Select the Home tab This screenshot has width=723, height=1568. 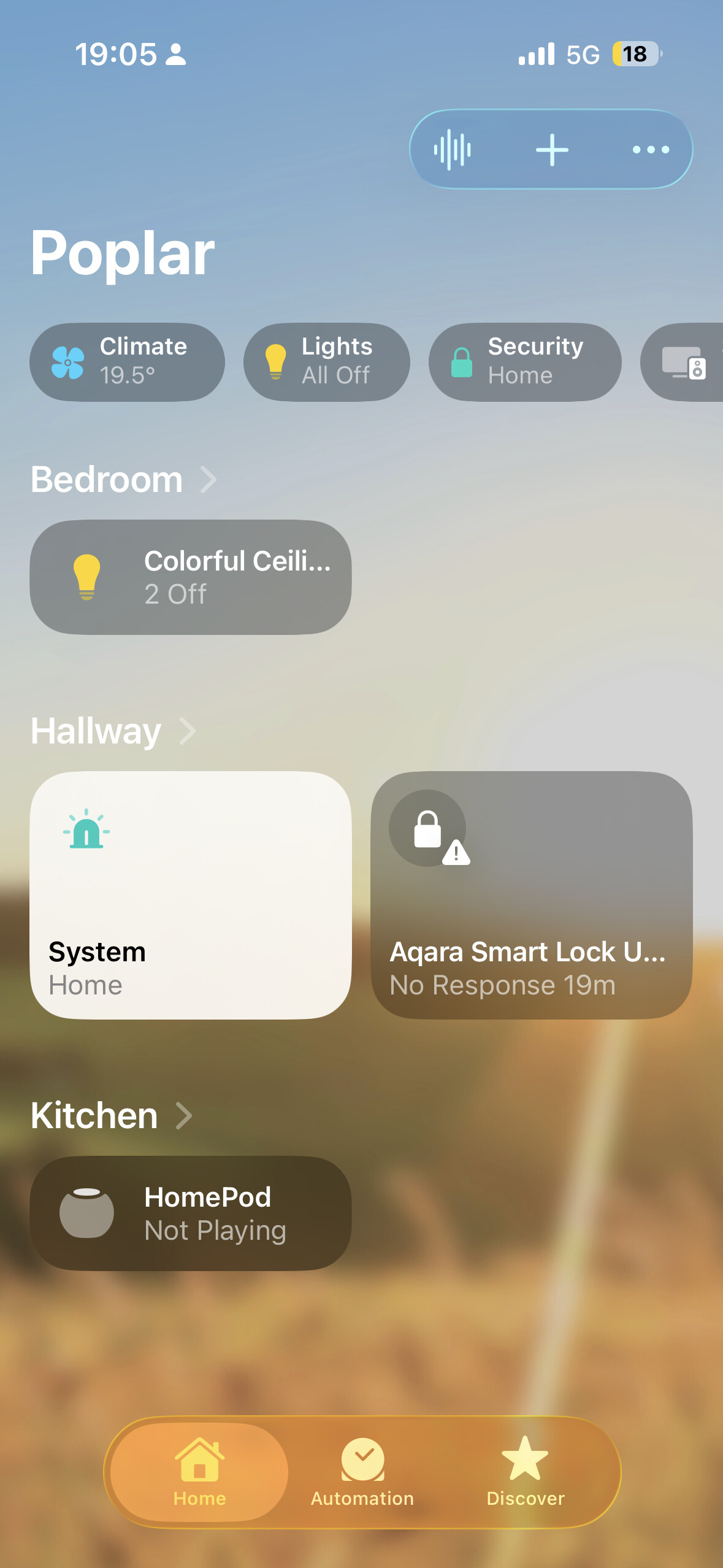point(199,1472)
